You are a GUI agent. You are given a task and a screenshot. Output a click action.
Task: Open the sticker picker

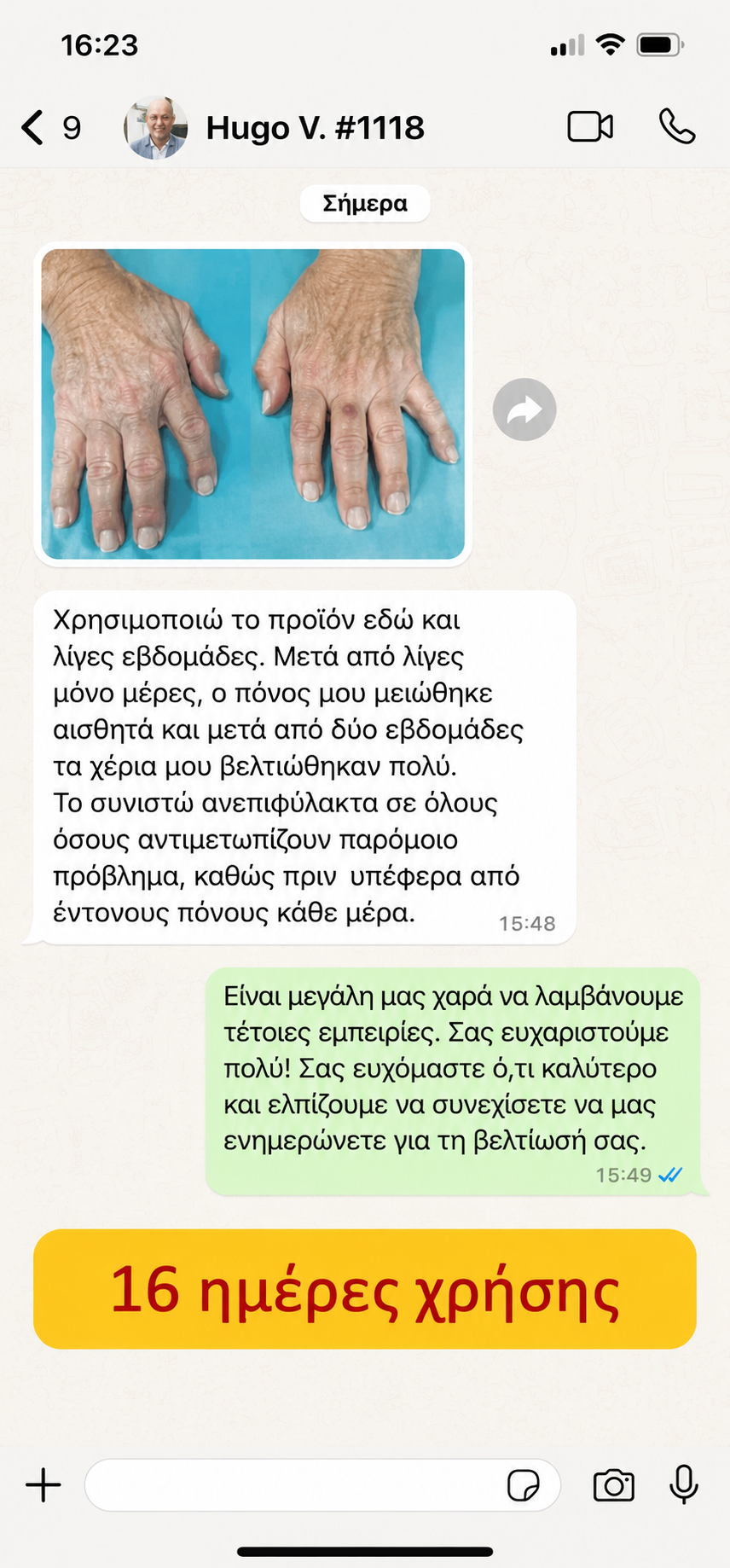point(523,1485)
